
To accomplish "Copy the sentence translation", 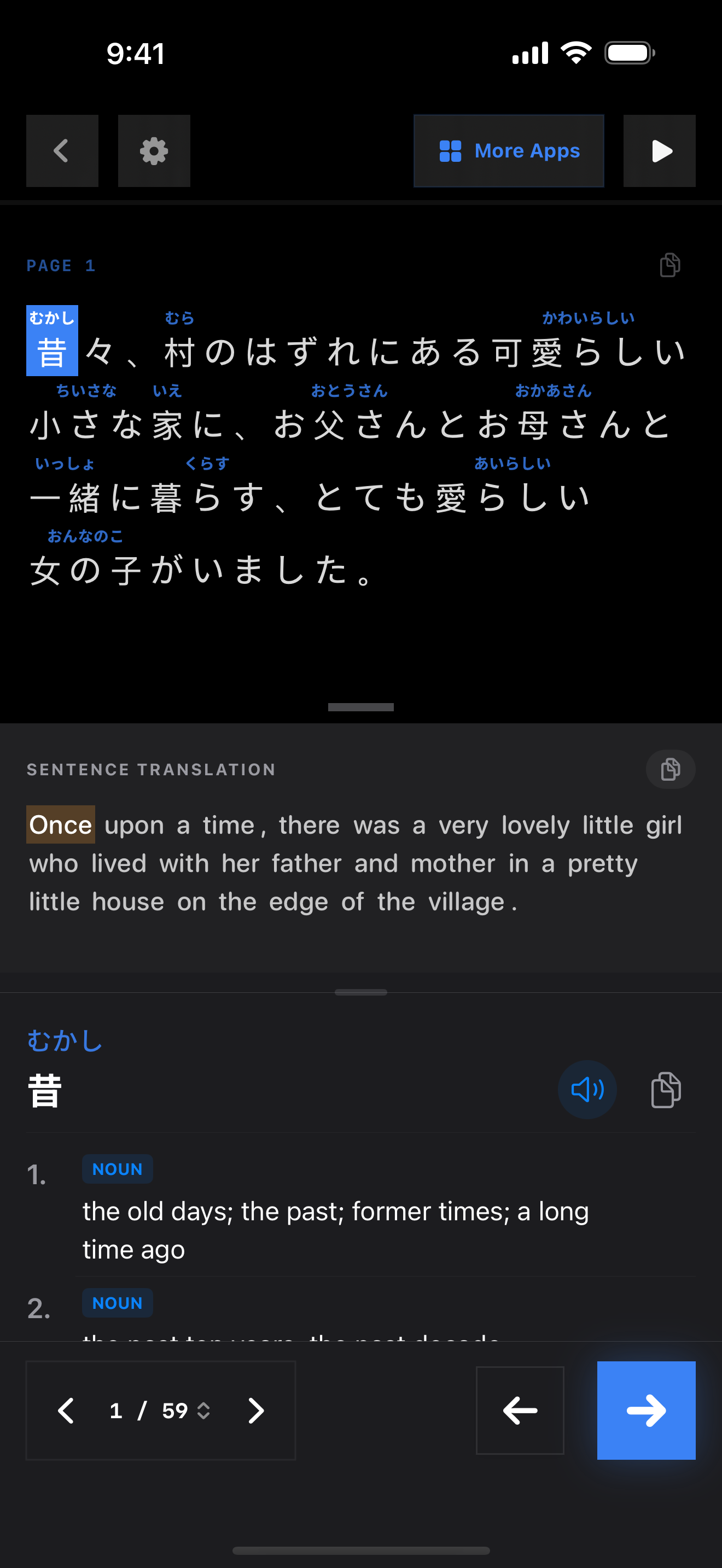I will pyautogui.click(x=670, y=769).
